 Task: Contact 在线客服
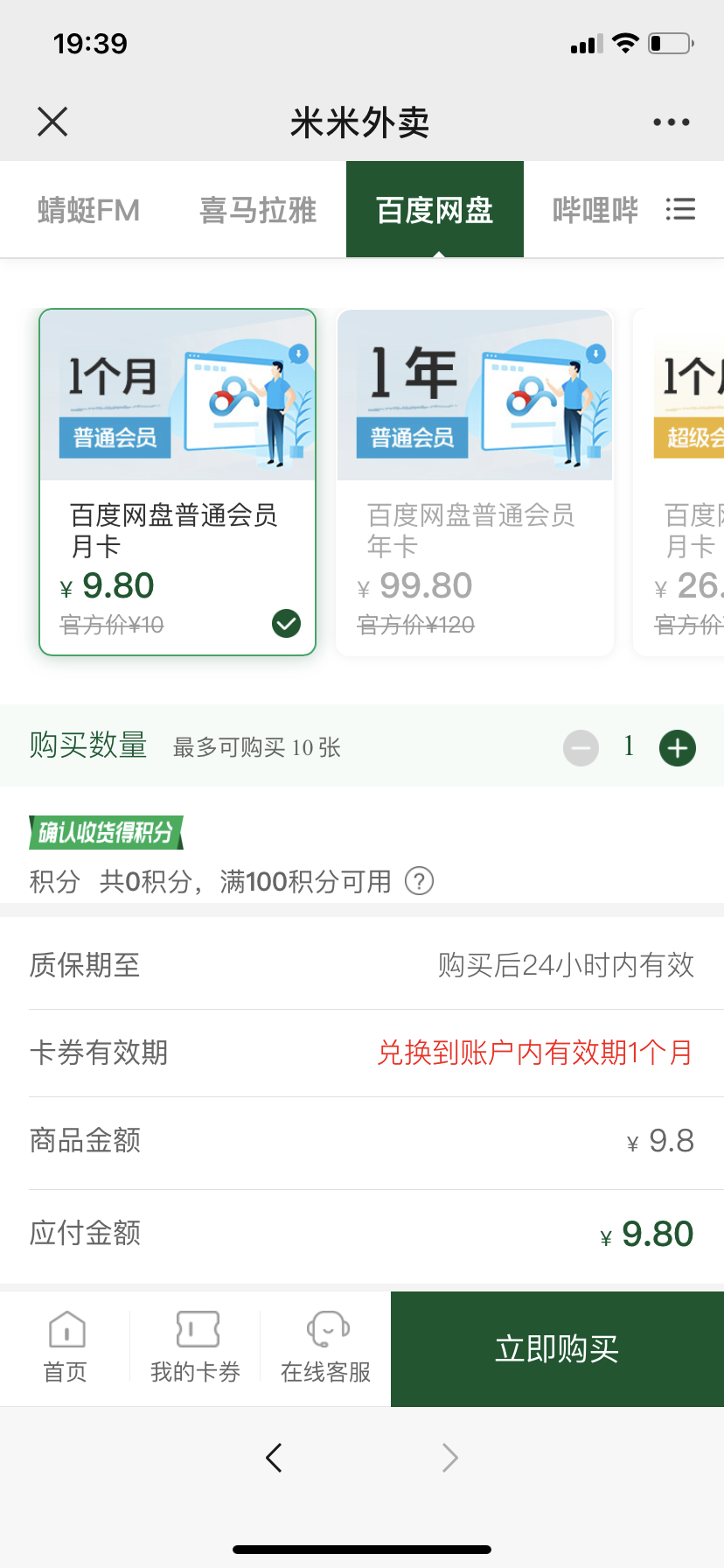coord(326,1347)
